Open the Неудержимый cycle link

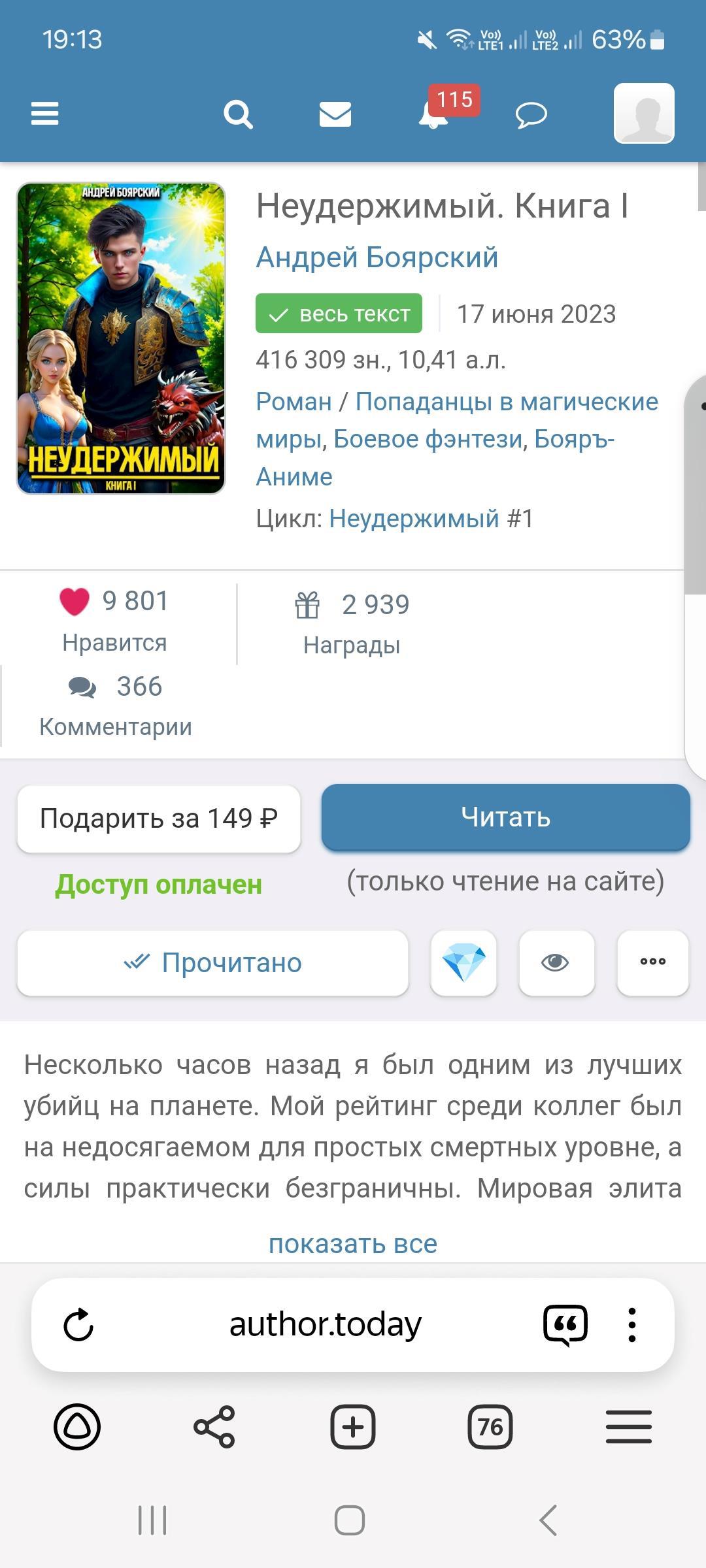click(x=431, y=519)
